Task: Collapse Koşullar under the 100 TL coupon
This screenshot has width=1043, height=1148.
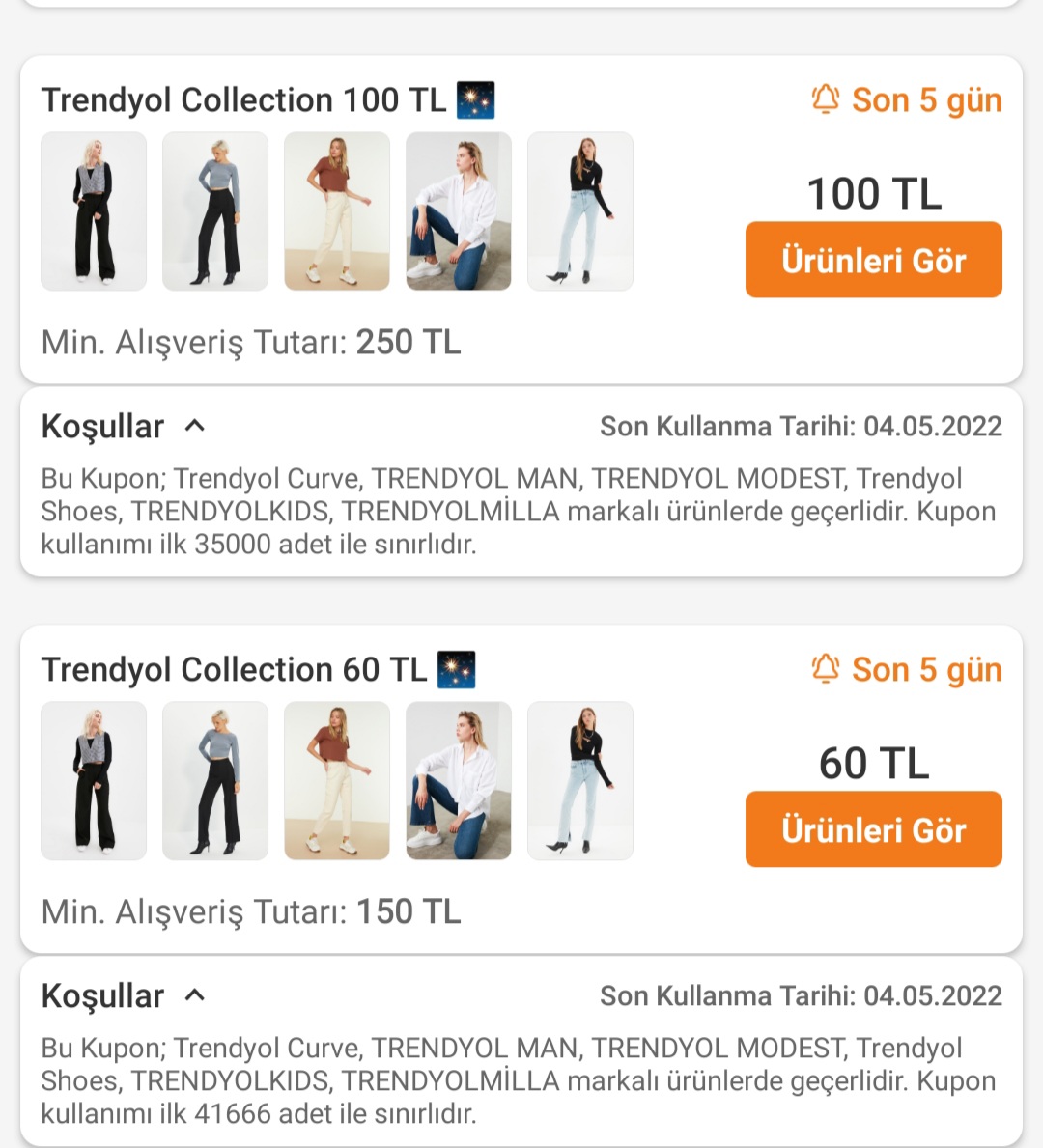Action: point(123,426)
